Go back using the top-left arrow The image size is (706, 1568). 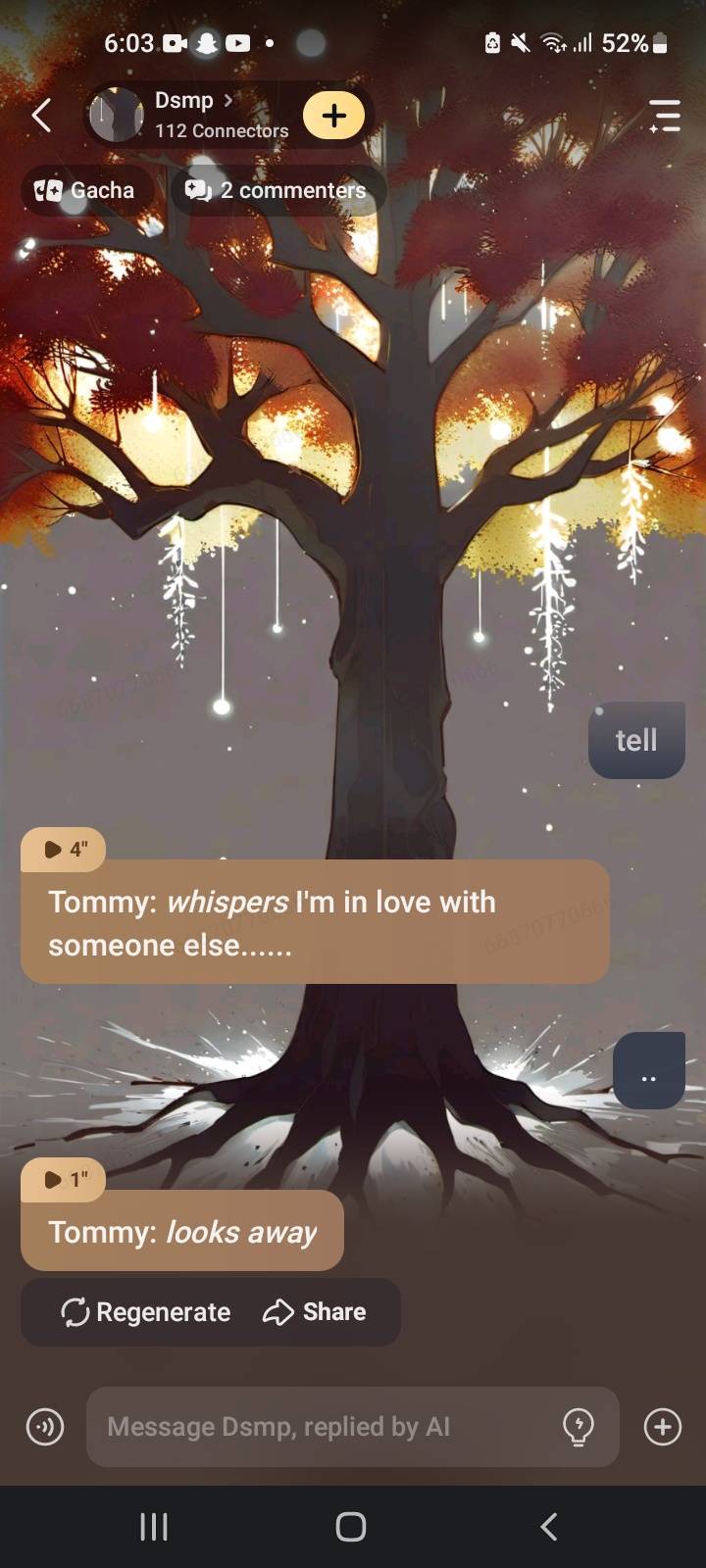(x=41, y=116)
